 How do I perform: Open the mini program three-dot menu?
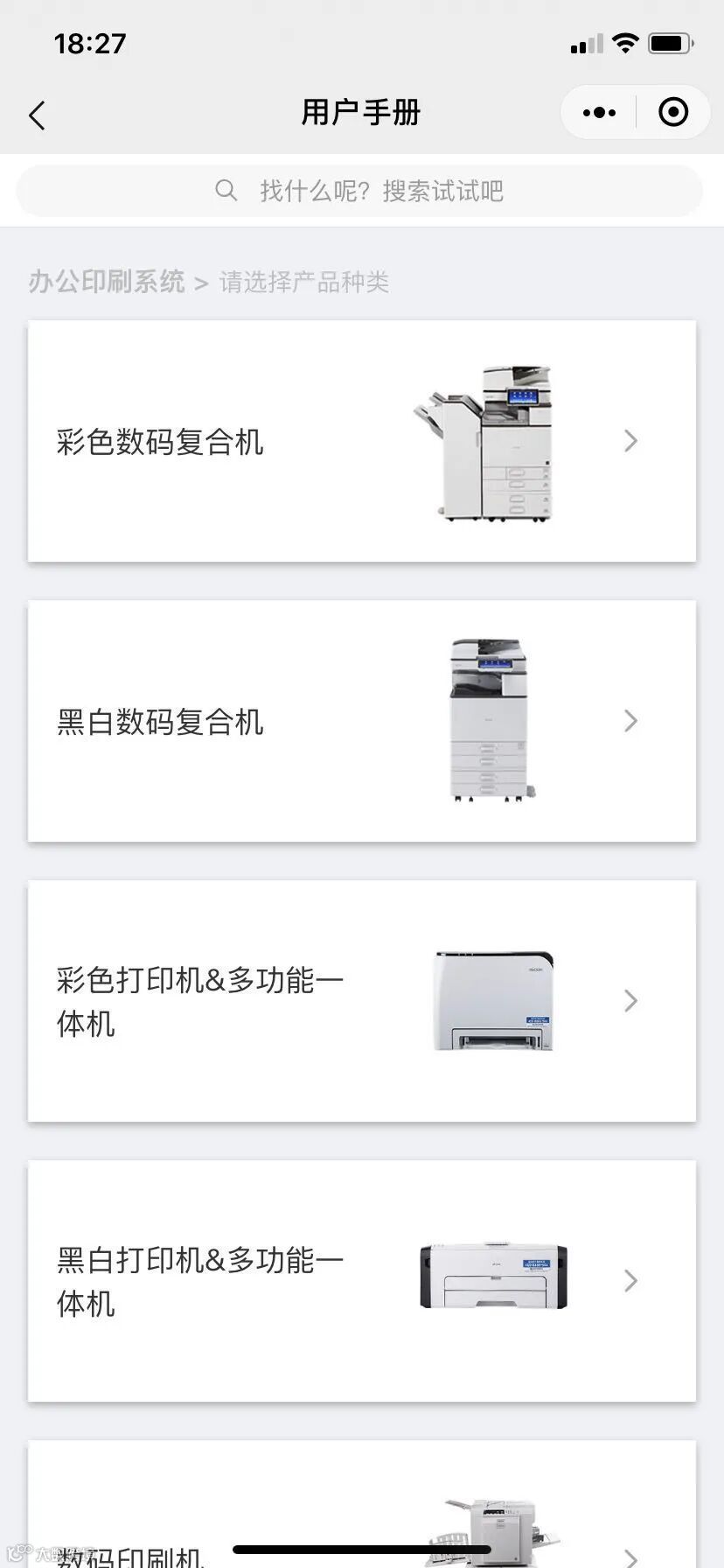(x=599, y=113)
